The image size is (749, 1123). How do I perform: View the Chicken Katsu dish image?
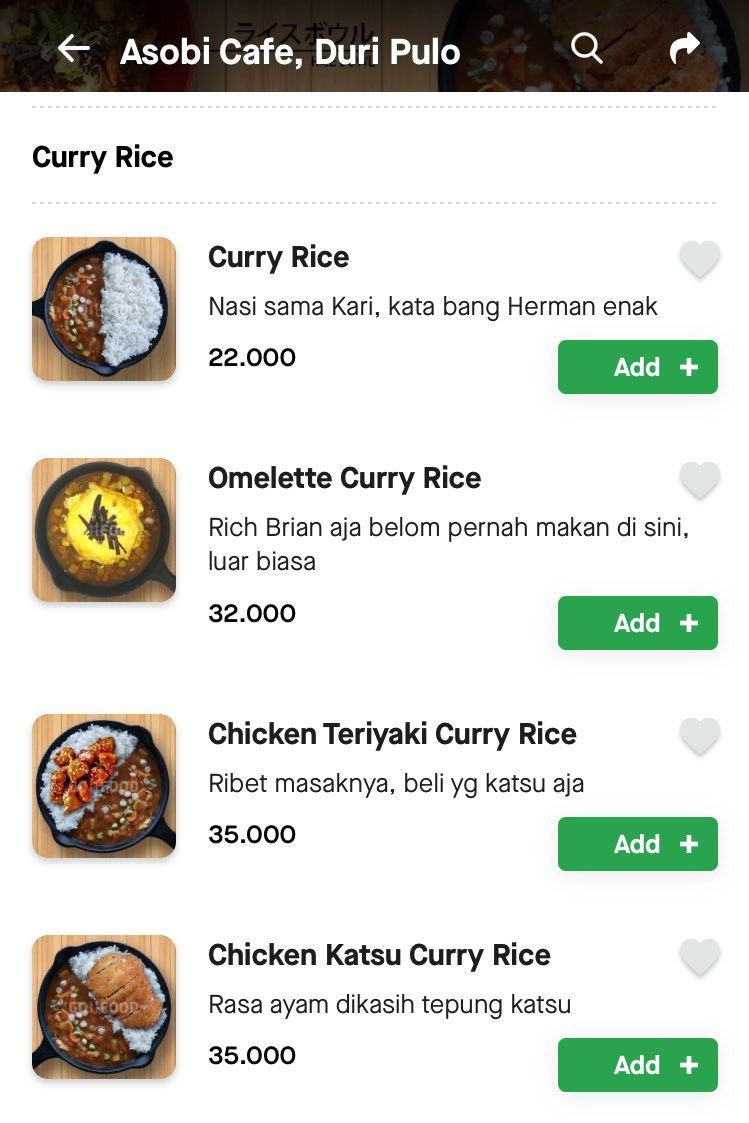[103, 1006]
